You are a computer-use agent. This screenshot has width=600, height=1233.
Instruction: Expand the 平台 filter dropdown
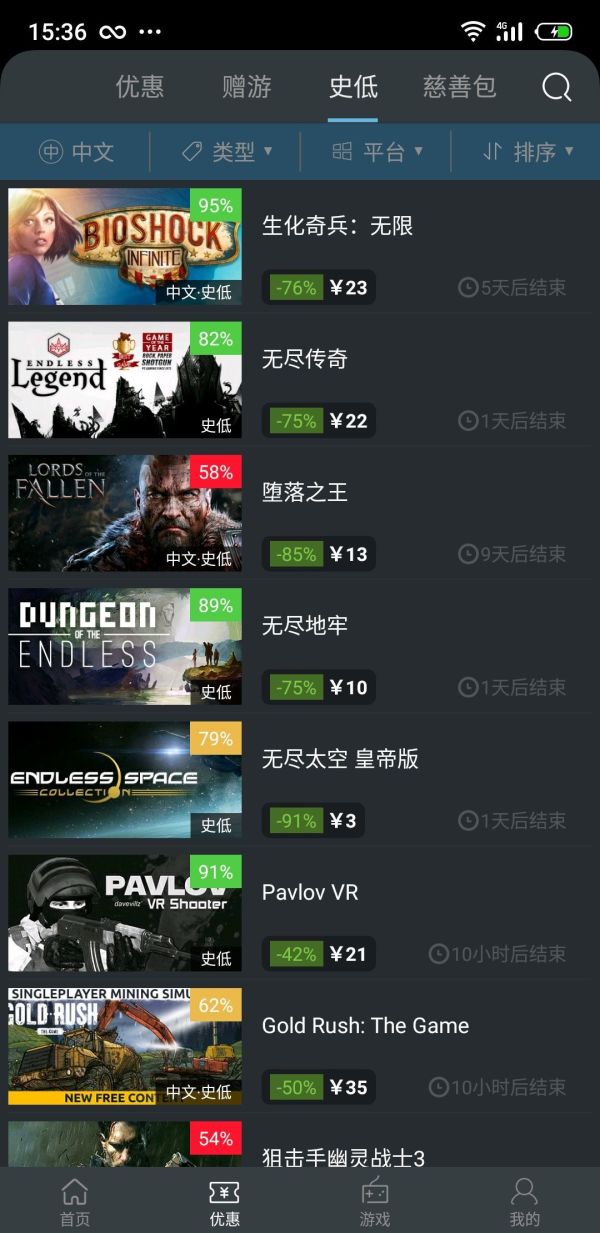click(x=377, y=152)
